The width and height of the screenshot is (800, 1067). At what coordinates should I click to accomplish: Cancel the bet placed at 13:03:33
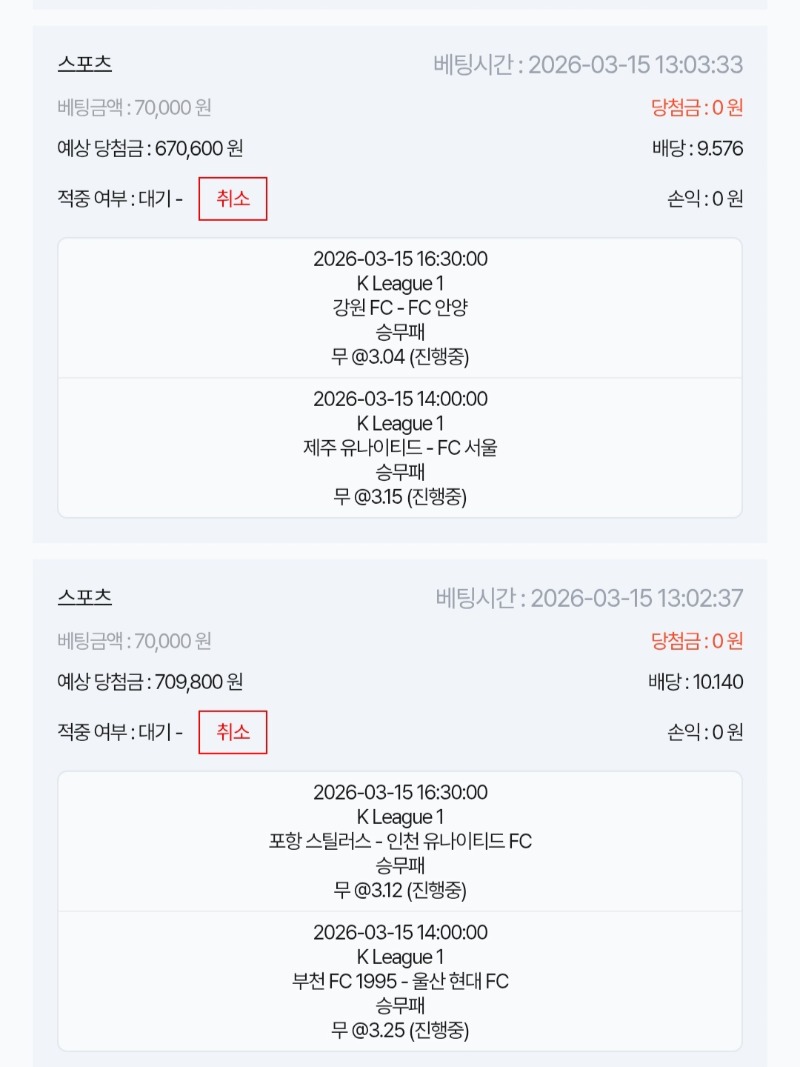232,199
